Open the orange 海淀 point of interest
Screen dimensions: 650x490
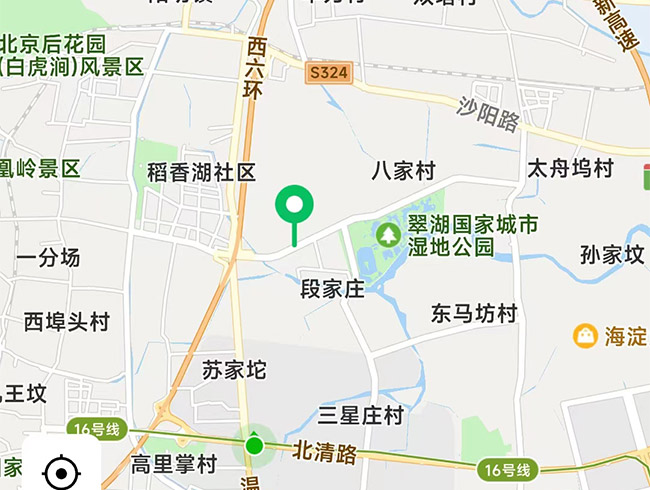[x=585, y=335]
